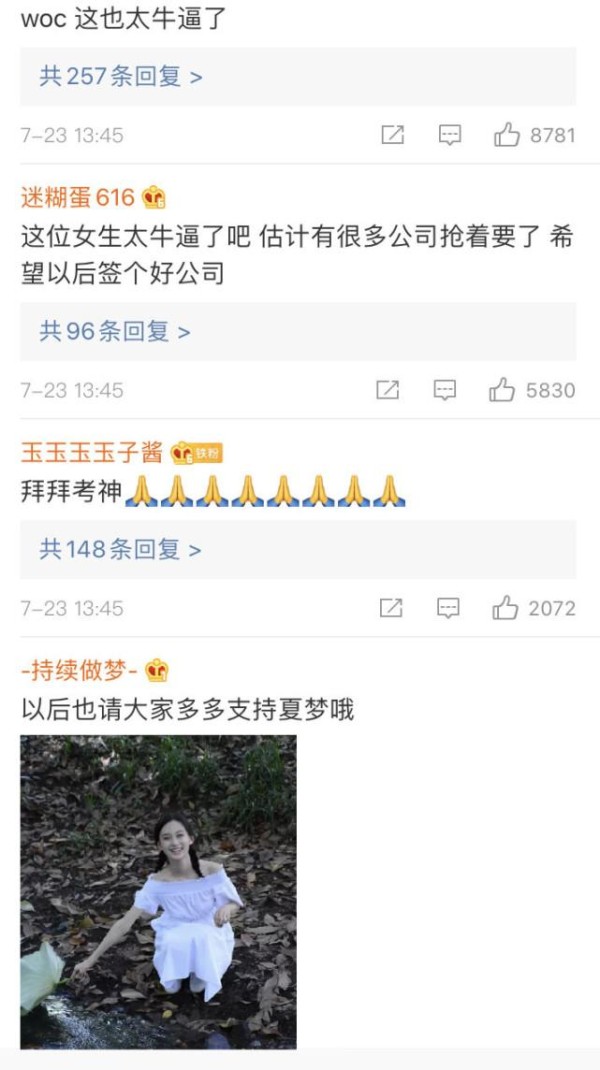Expand the 148 replies thread
The width and height of the screenshot is (600, 1070).
tap(121, 549)
